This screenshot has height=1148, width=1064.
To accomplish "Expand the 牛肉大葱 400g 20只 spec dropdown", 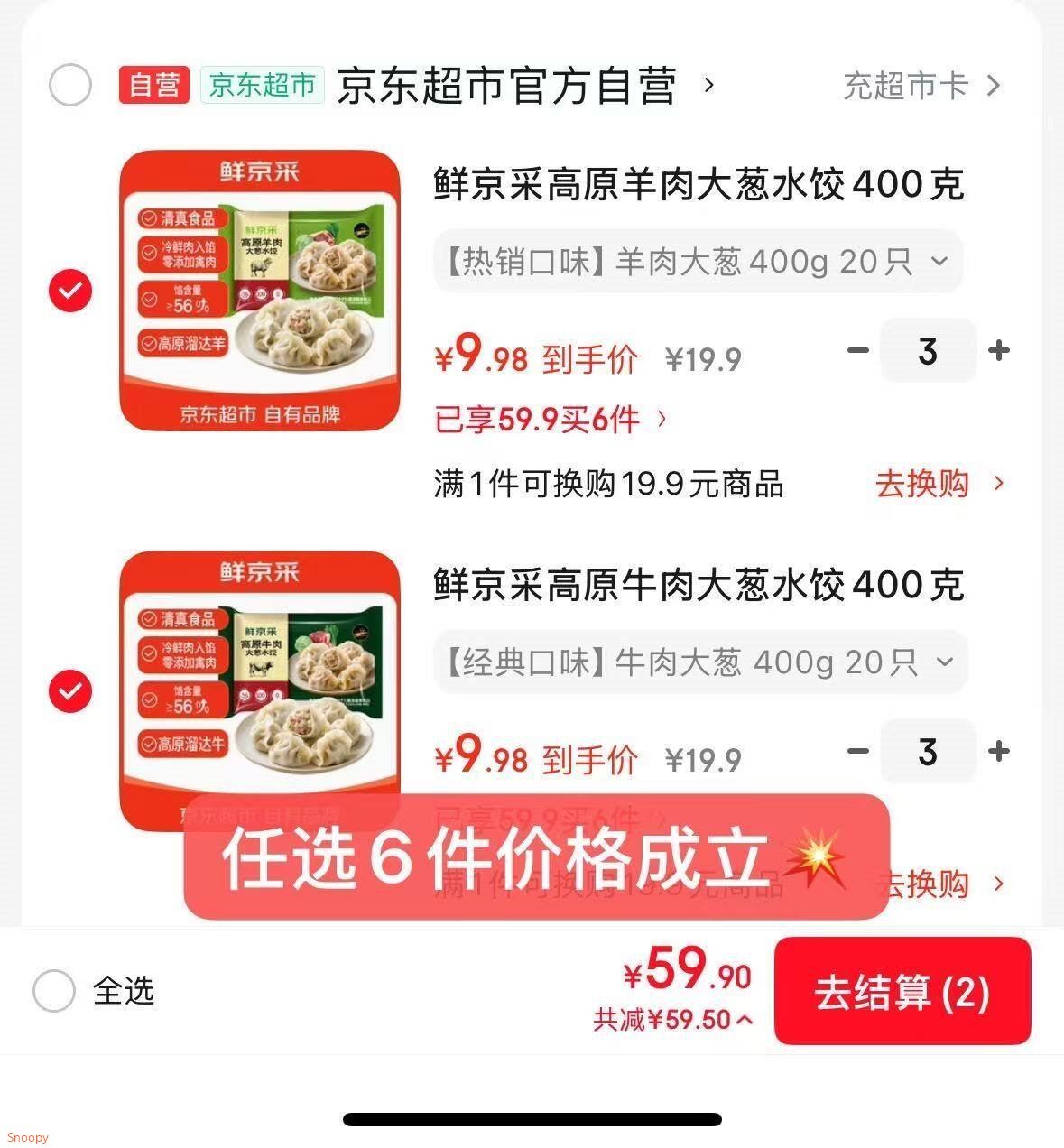I will (699, 662).
